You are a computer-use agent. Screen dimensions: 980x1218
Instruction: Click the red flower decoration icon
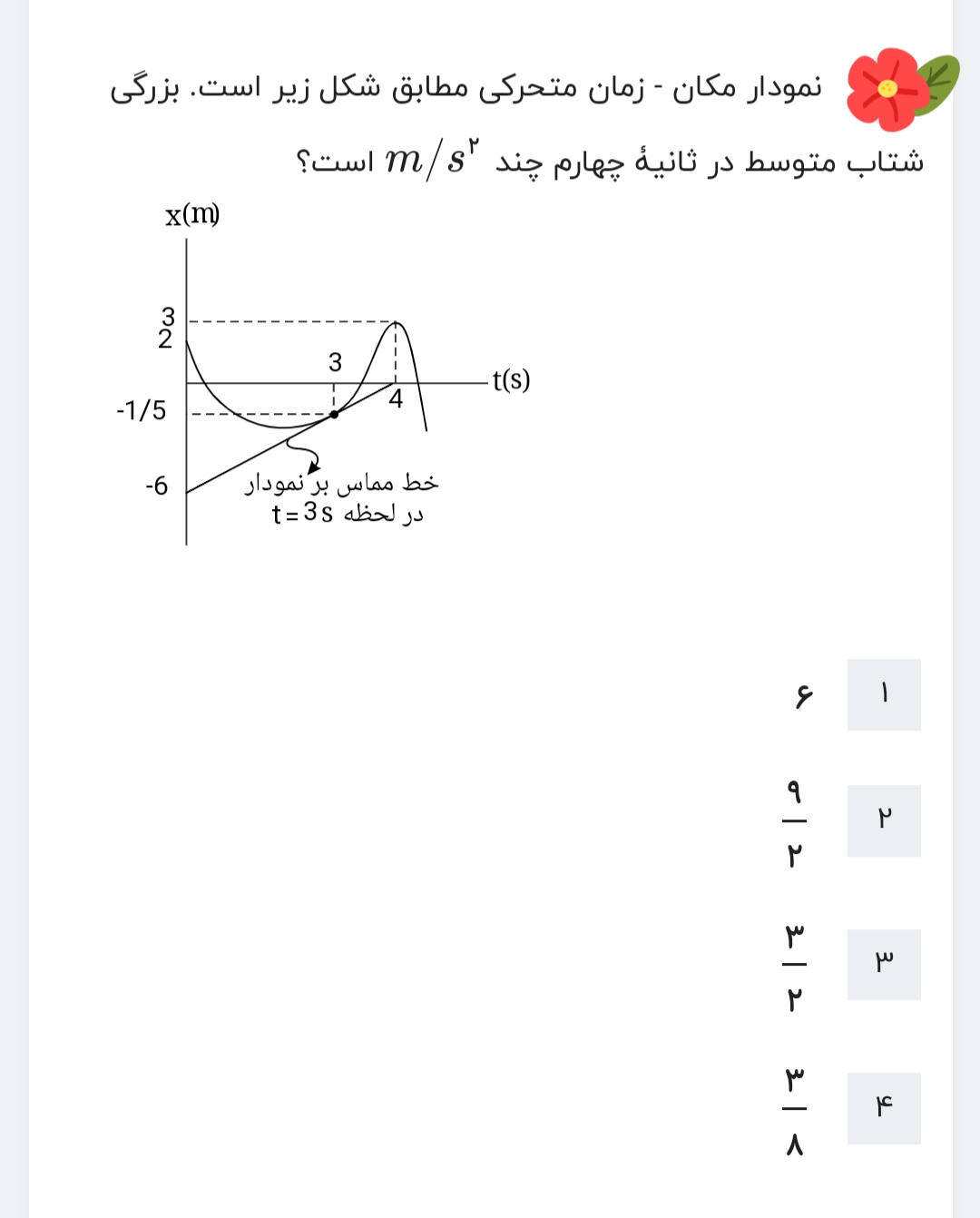tap(885, 87)
